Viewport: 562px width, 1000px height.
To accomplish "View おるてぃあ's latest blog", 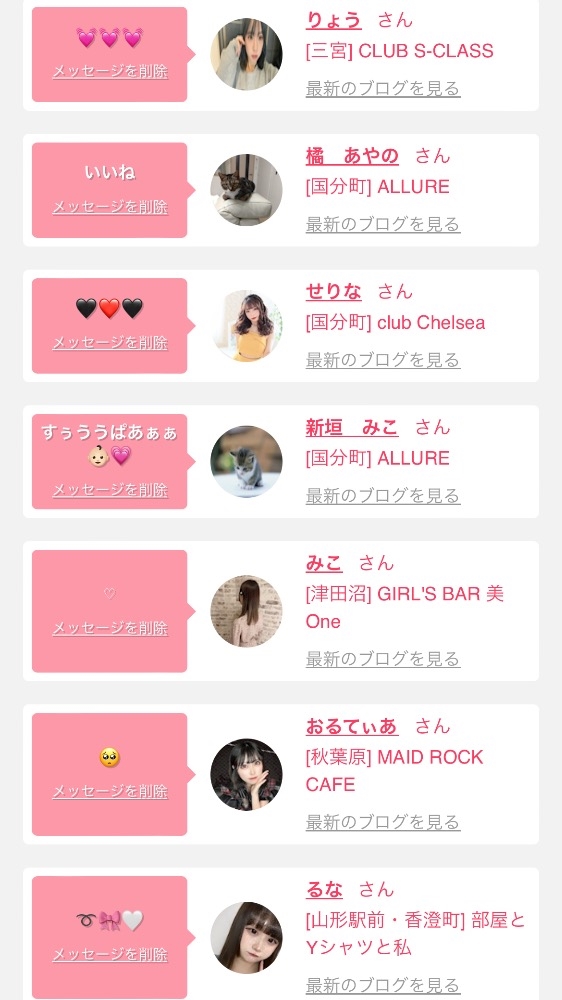I will click(x=383, y=822).
